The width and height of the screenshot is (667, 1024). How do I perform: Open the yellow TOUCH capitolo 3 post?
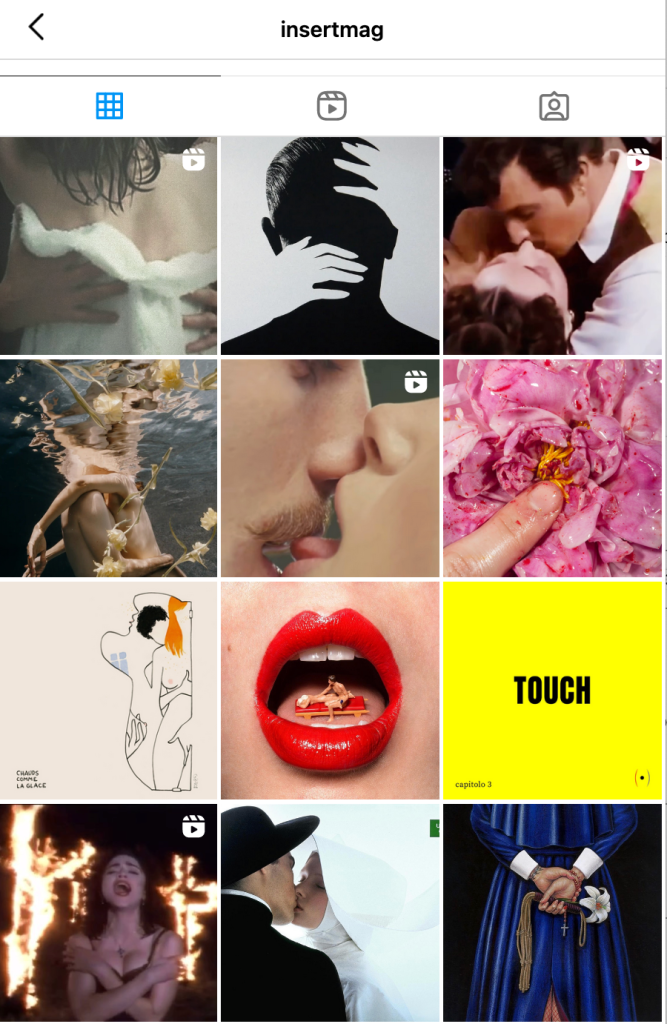(x=552, y=690)
